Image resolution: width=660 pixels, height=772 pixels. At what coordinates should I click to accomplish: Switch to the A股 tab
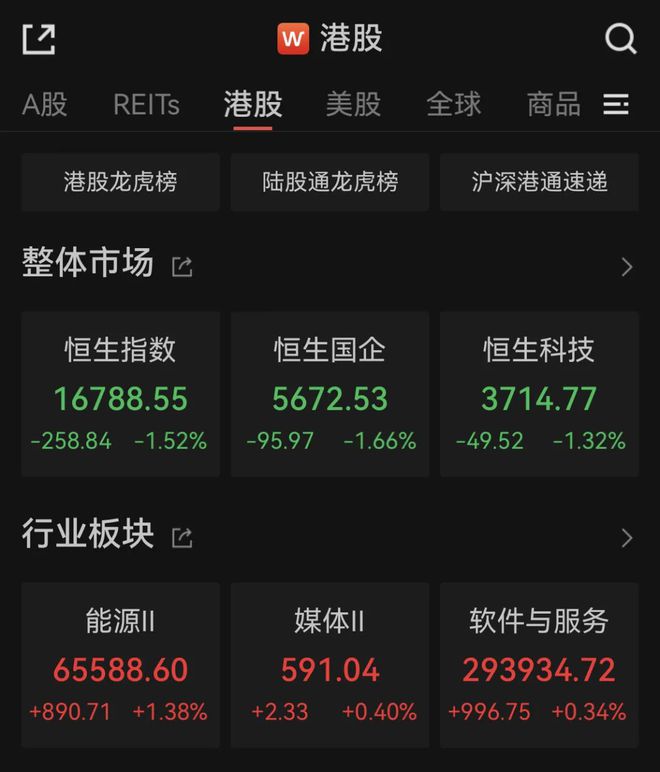point(45,104)
